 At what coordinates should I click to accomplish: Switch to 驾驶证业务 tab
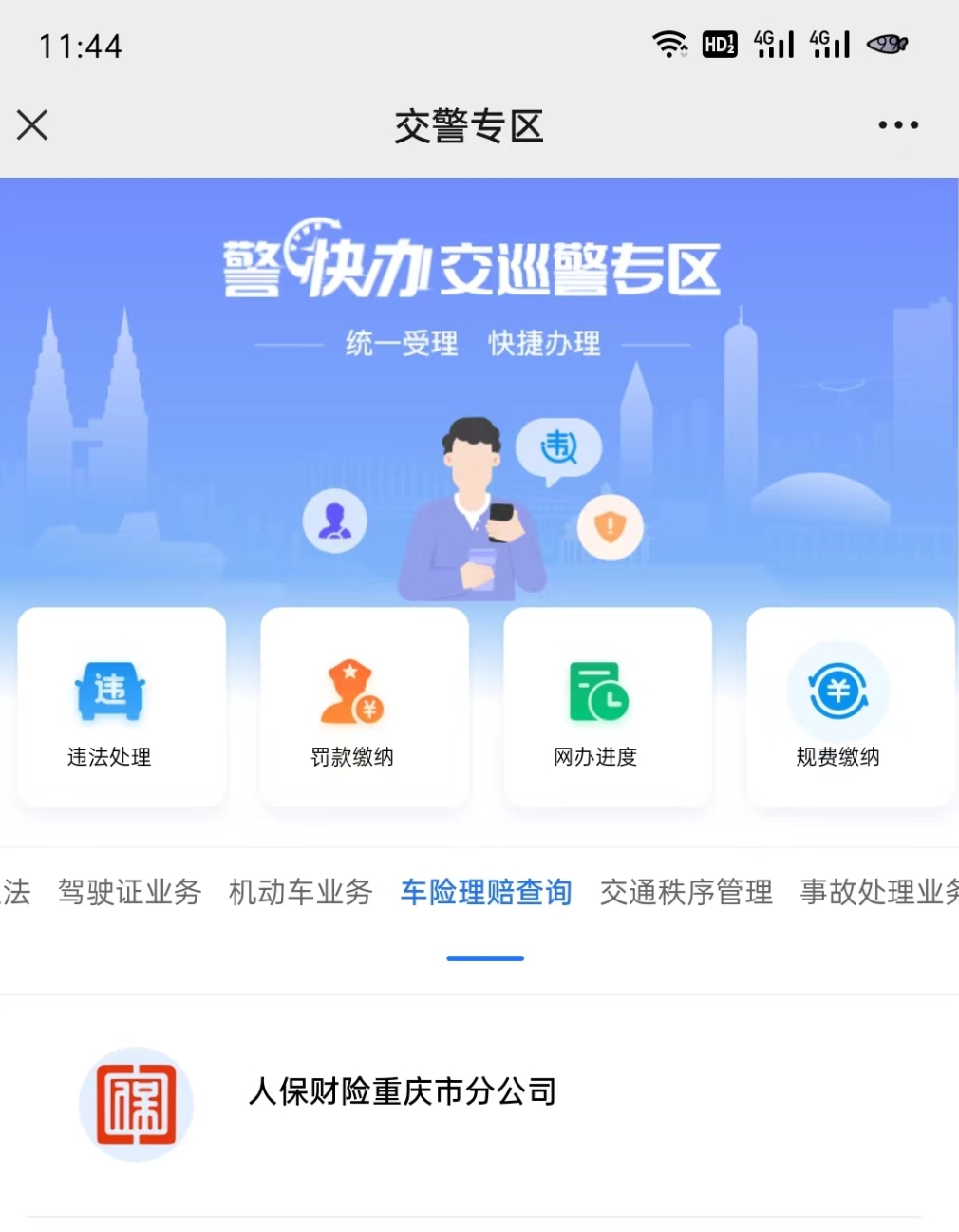[x=130, y=892]
